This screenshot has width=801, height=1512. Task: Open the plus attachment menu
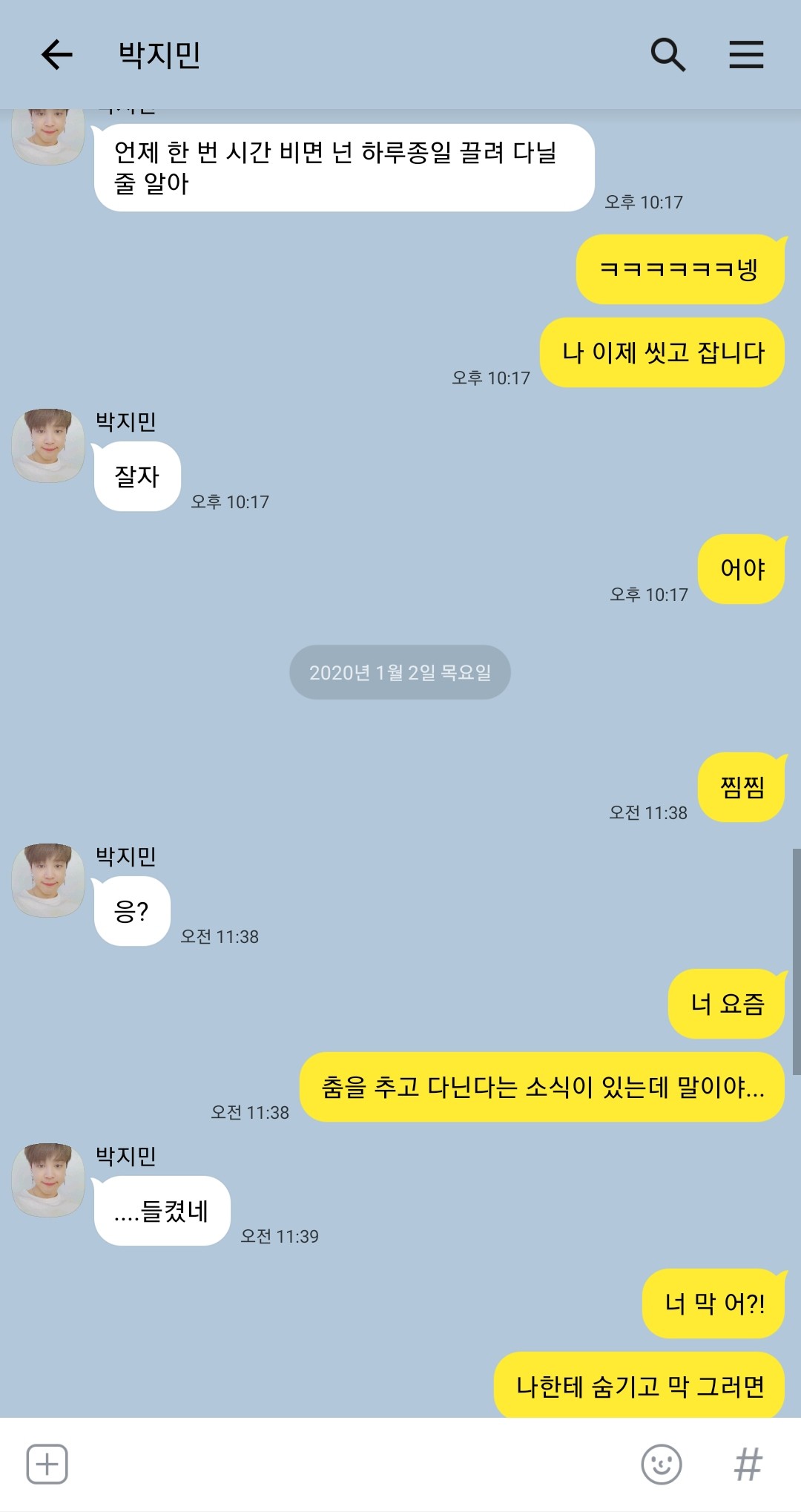pos(47,1464)
